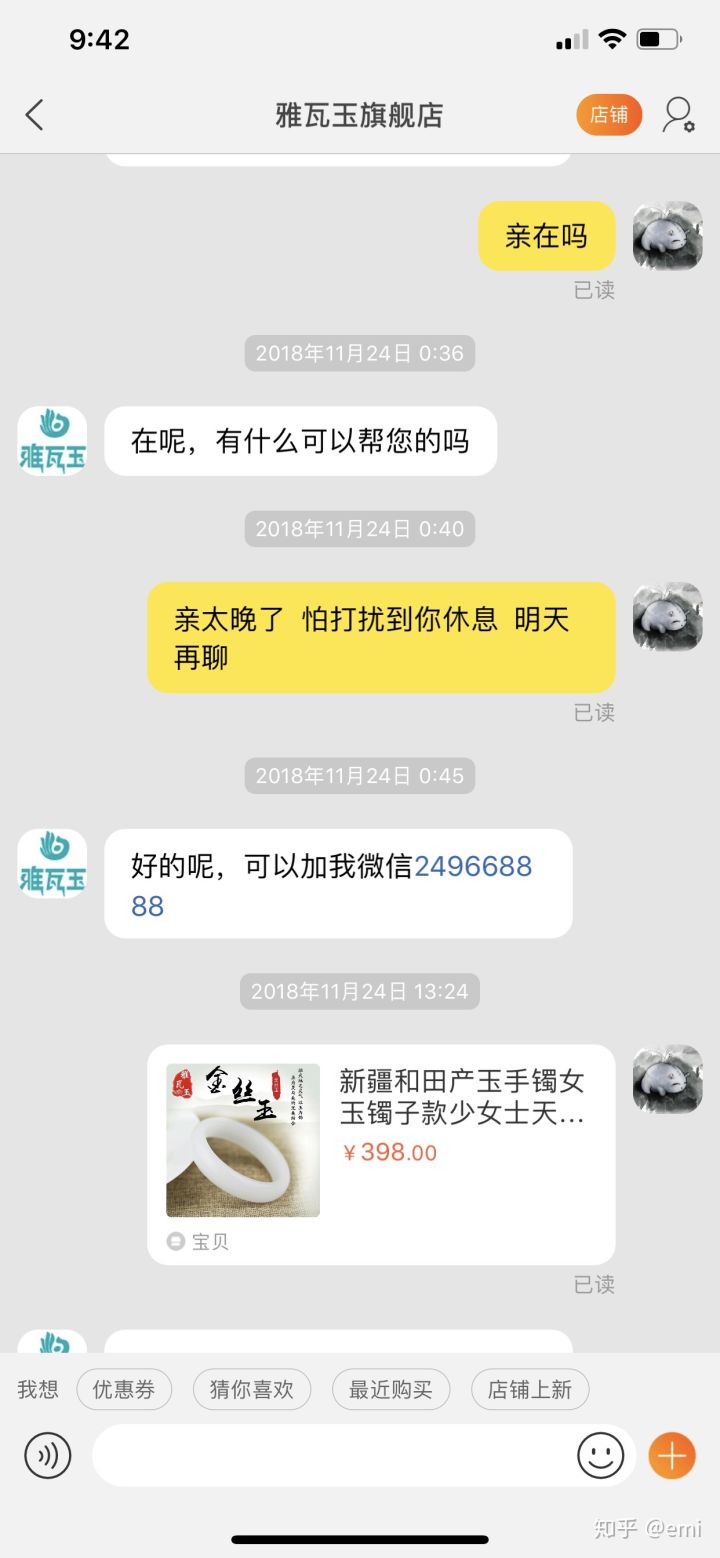
Task: Open the plus attachments menu
Action: coord(672,1455)
